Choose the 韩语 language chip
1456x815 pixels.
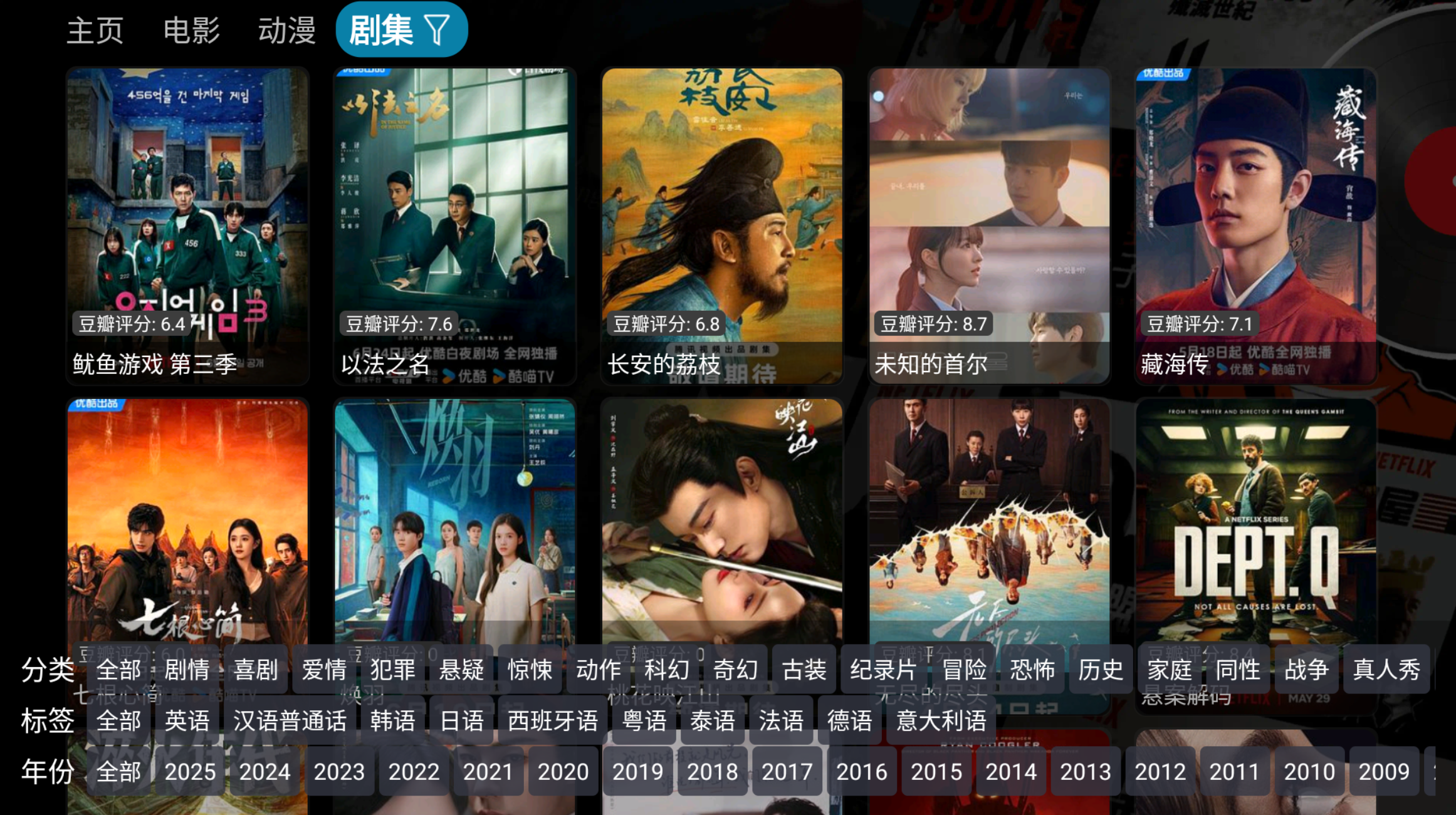(392, 720)
